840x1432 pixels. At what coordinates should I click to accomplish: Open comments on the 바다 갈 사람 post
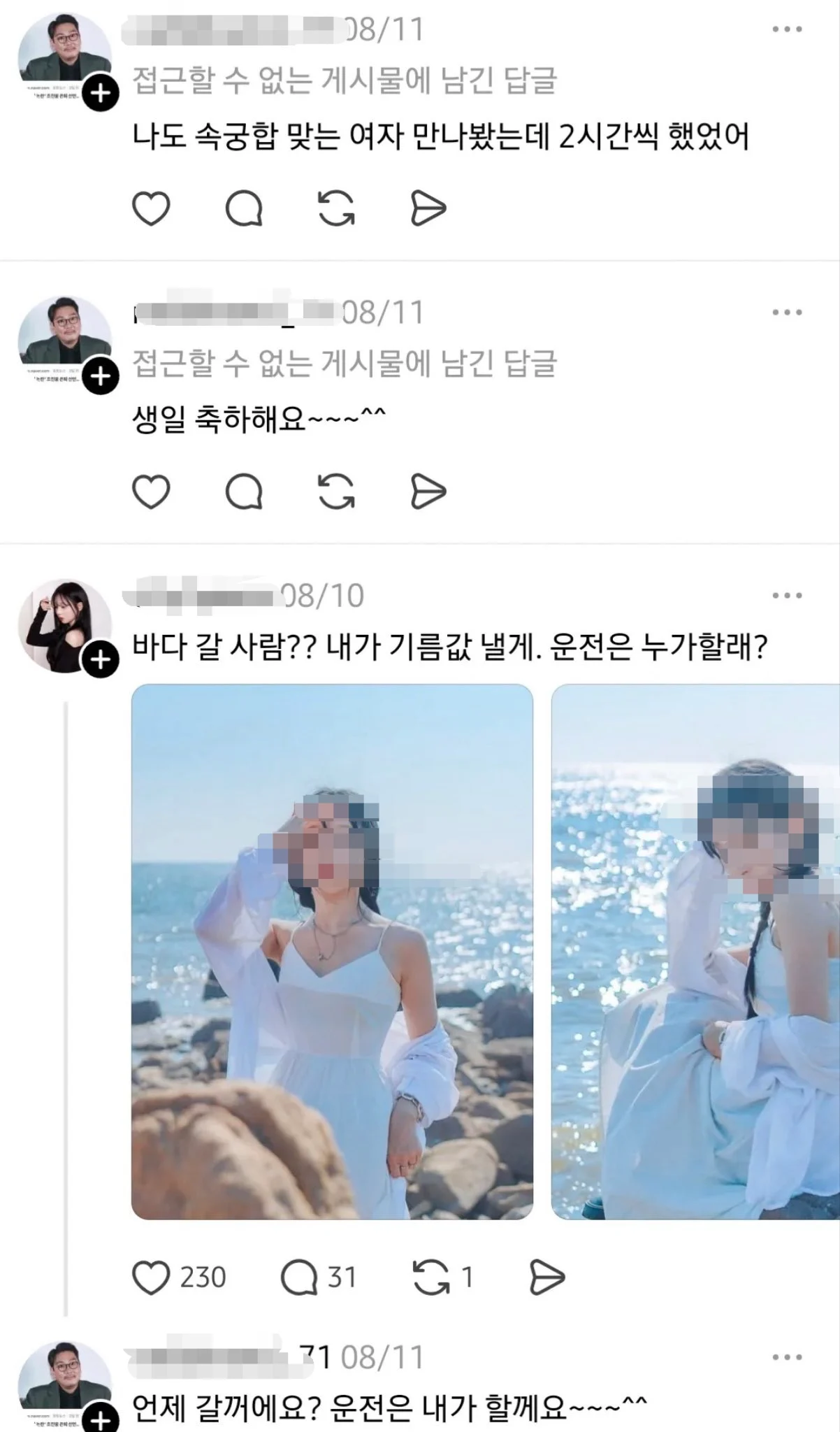coord(299,1277)
